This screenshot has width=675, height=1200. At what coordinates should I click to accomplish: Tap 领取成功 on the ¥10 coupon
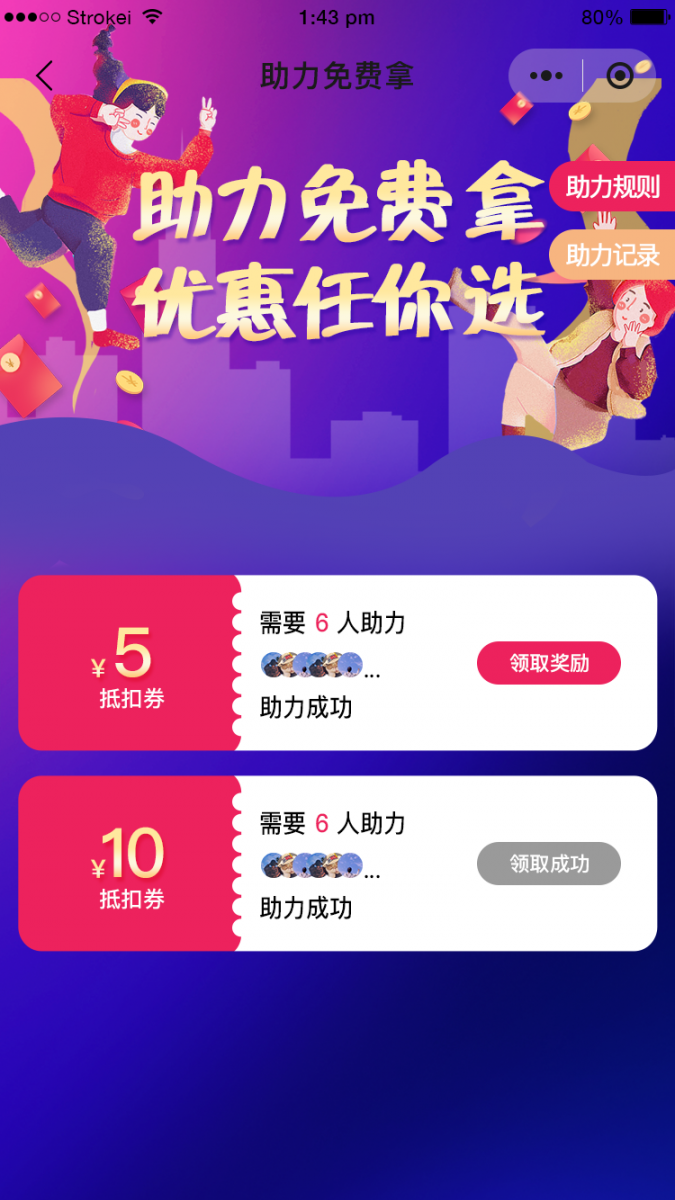point(548,864)
